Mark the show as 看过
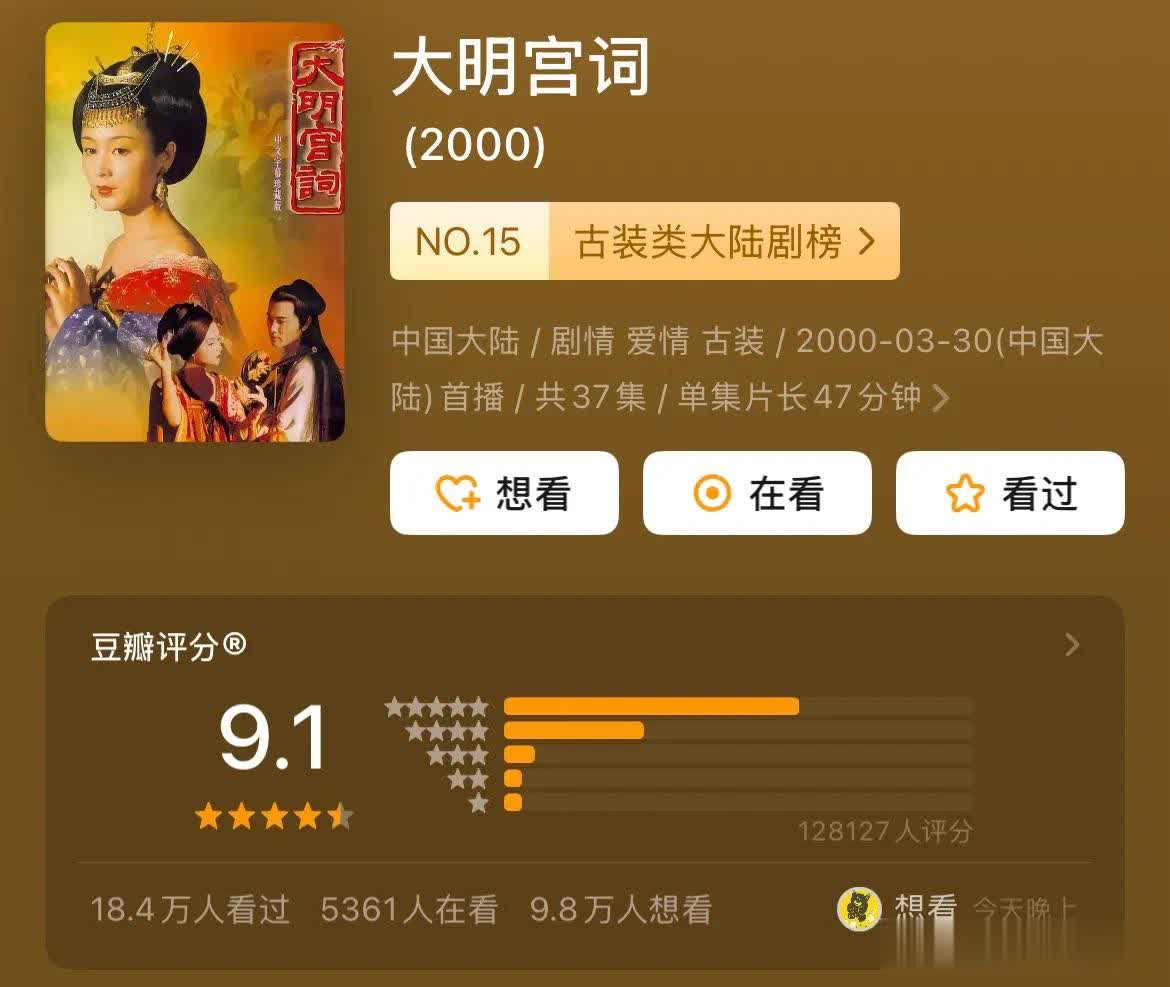The width and height of the screenshot is (1170, 987). 1010,493
